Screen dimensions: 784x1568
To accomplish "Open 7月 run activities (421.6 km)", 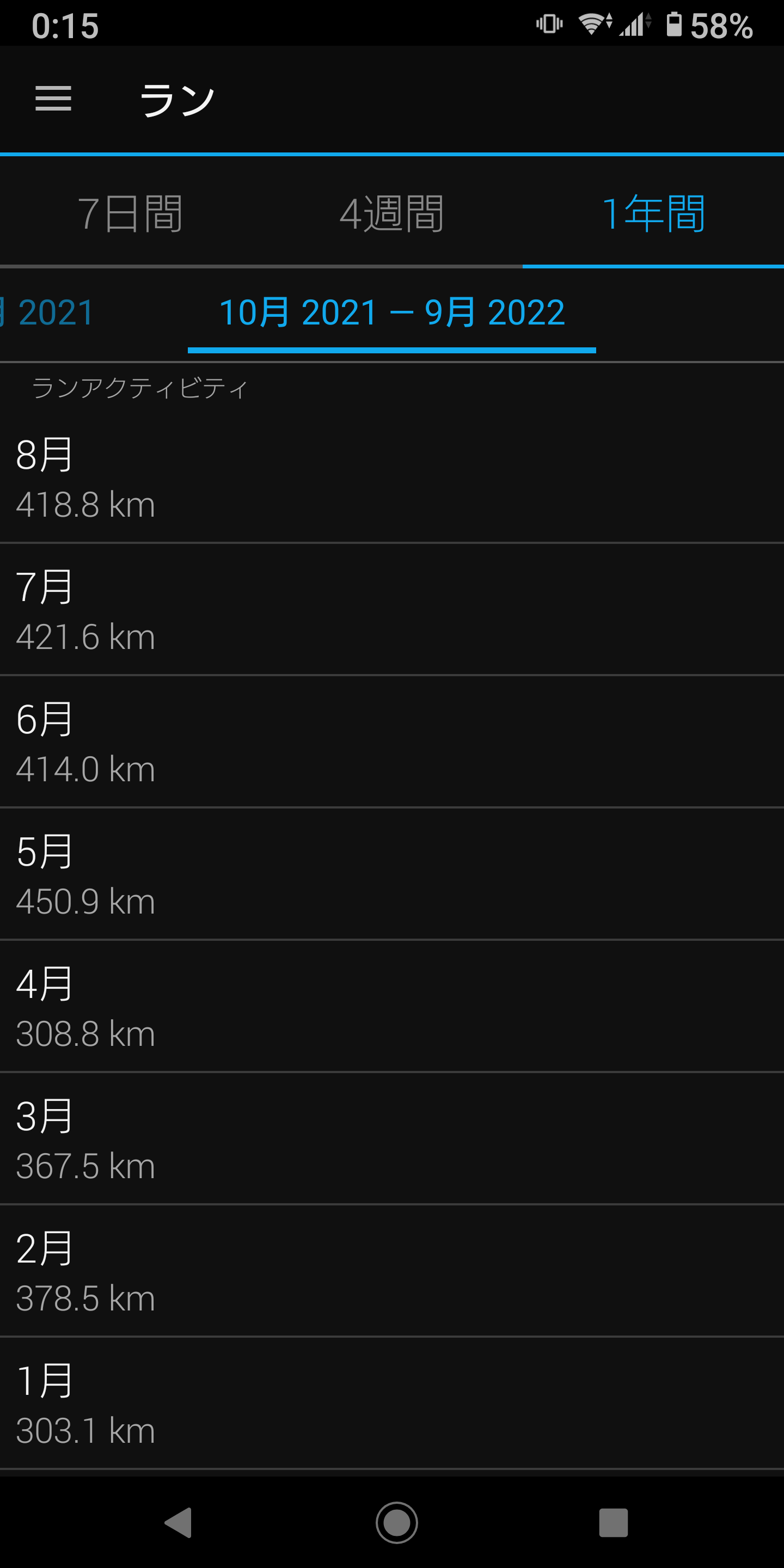I will tap(392, 611).
